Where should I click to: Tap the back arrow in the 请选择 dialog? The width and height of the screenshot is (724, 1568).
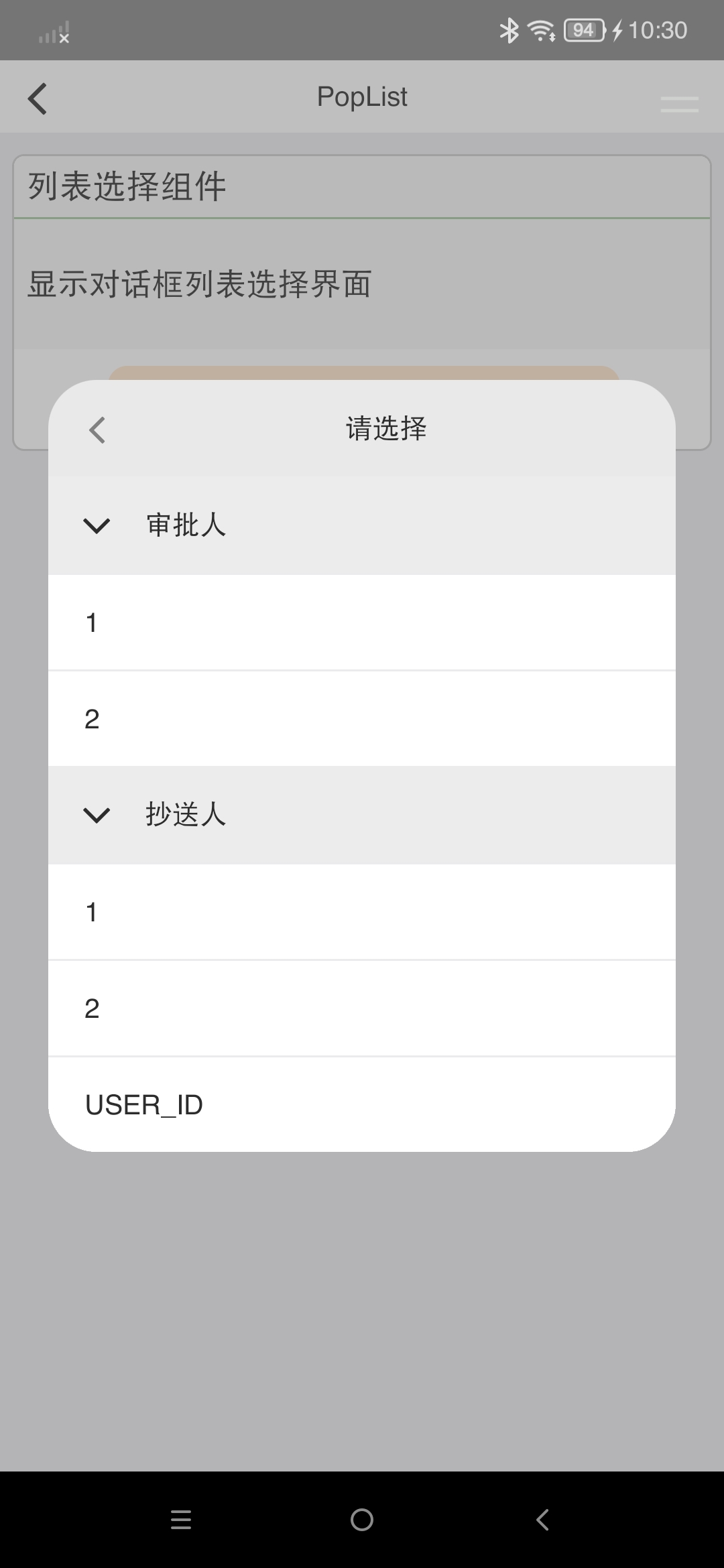click(x=97, y=430)
